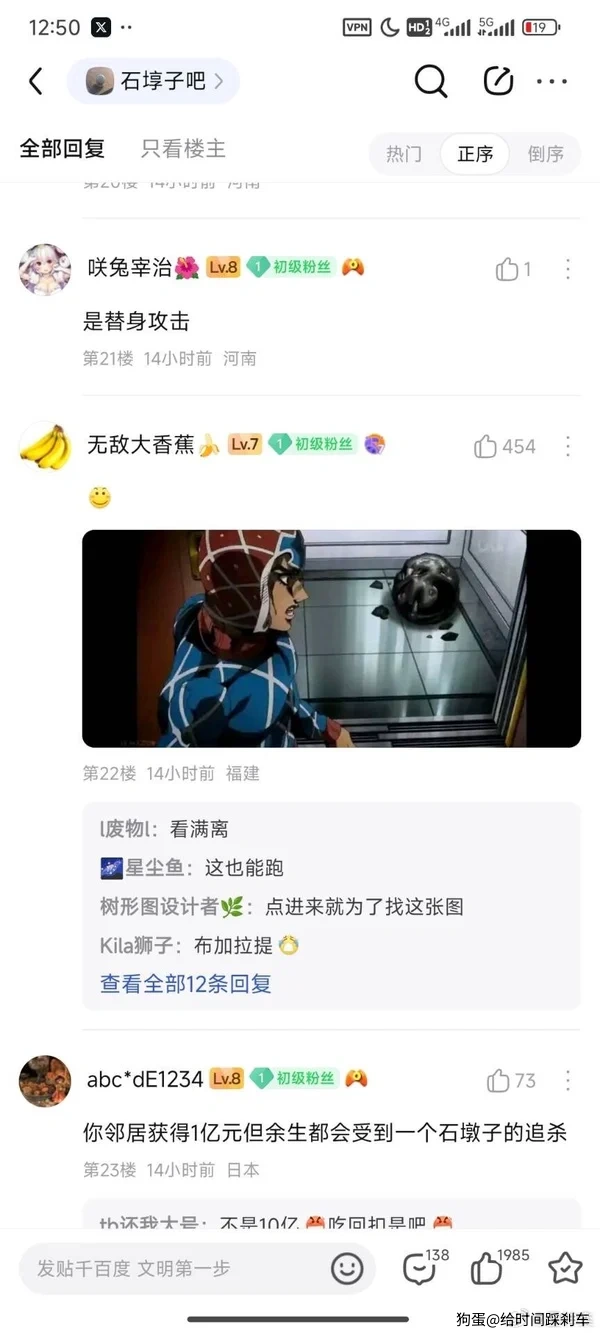600x1333 pixels.
Task: Switch to 只看楼主 tab
Action: tap(183, 149)
